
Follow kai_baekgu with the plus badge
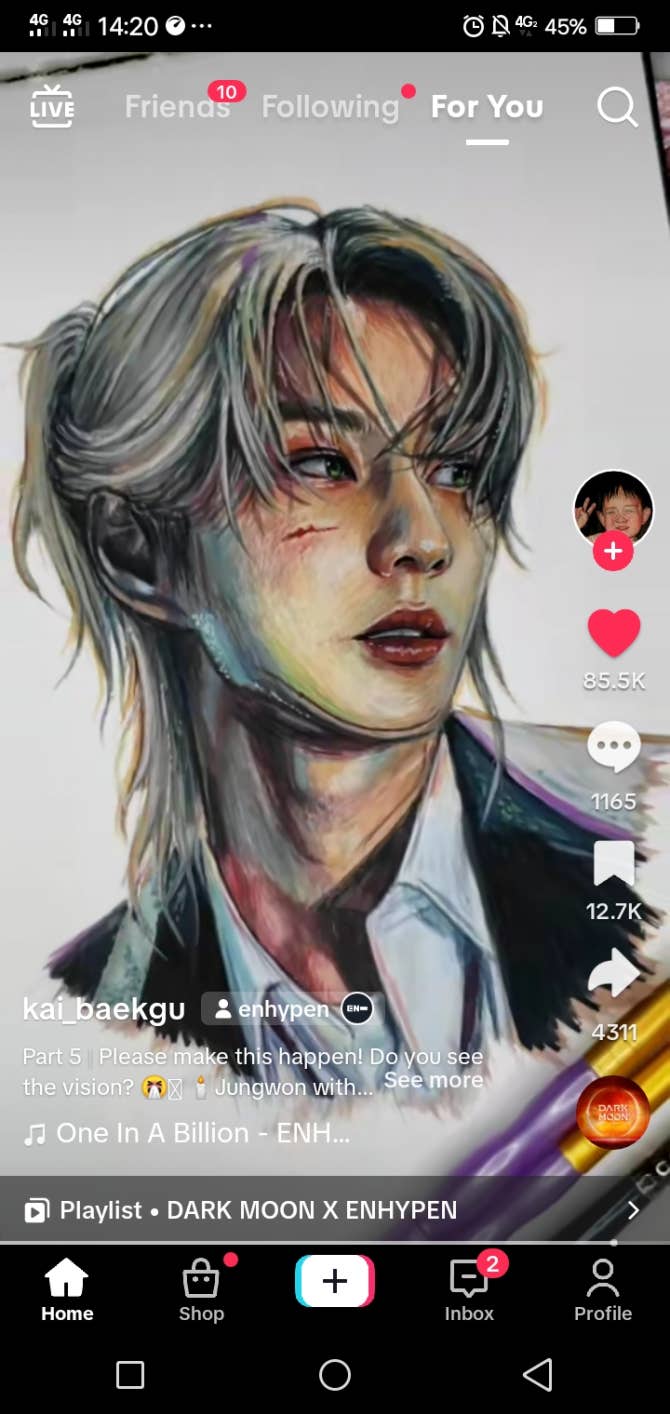613,551
